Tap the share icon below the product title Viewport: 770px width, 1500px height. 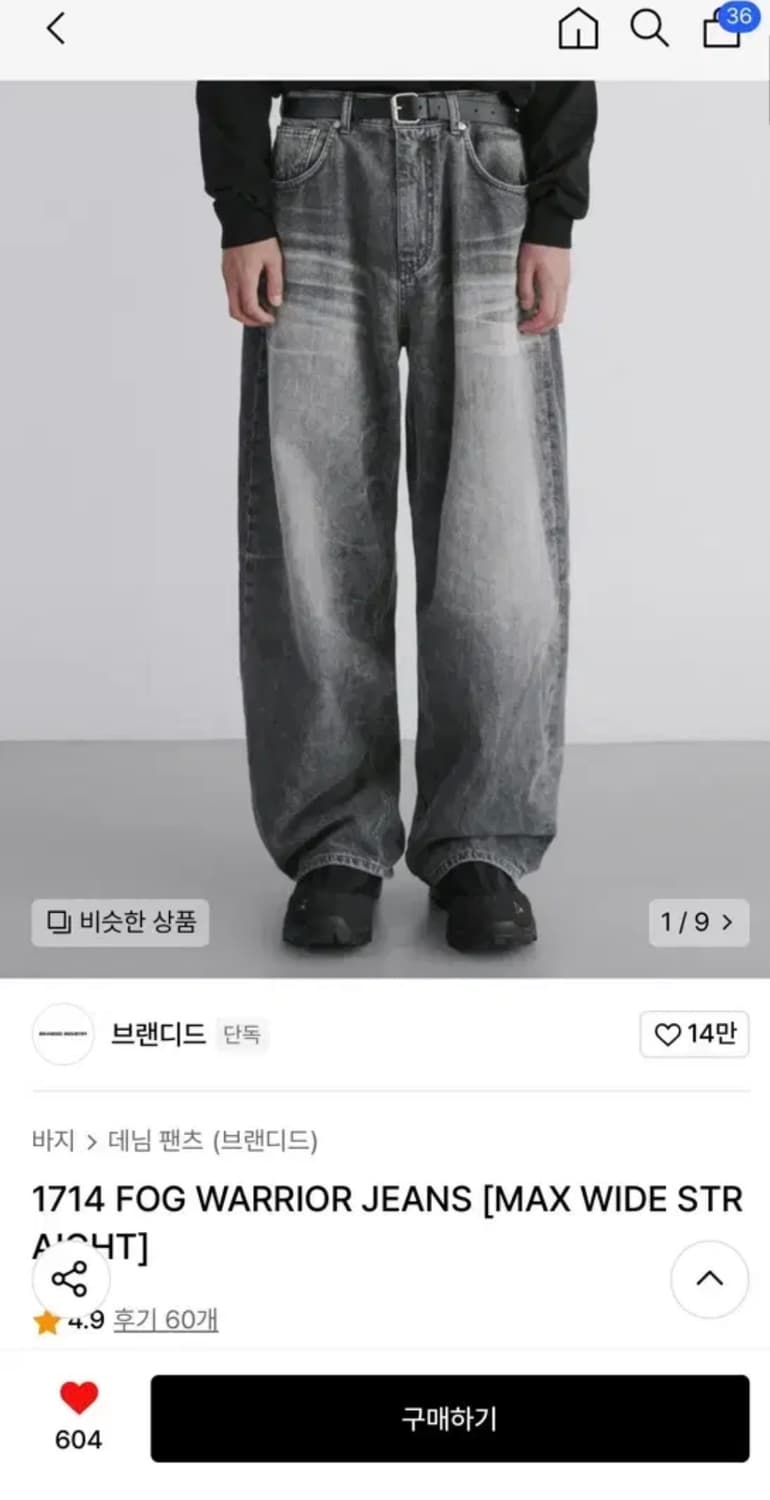[68, 1279]
